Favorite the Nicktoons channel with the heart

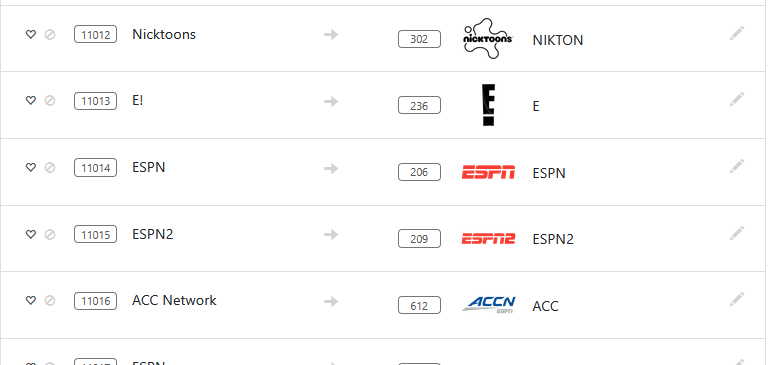point(30,34)
